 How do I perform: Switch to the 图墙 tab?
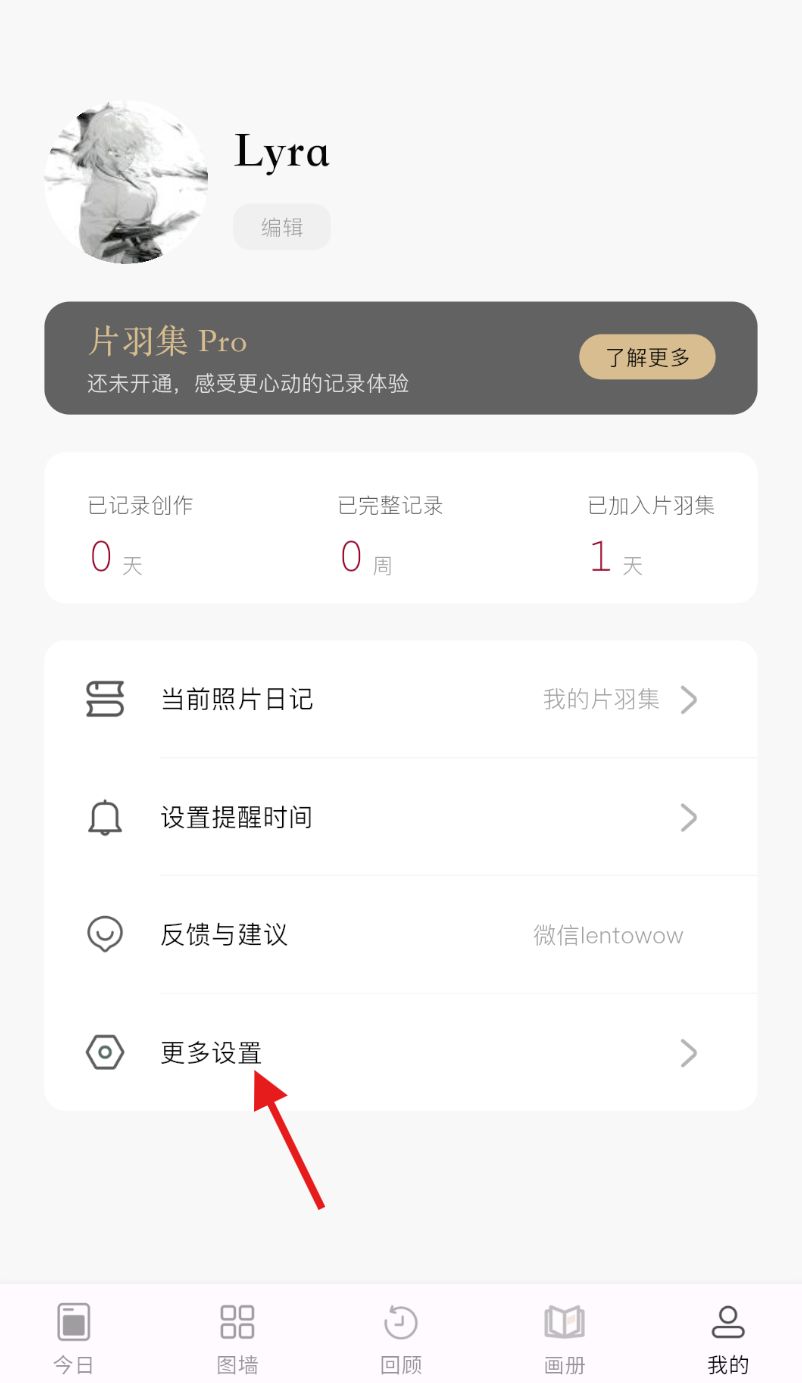point(237,1337)
